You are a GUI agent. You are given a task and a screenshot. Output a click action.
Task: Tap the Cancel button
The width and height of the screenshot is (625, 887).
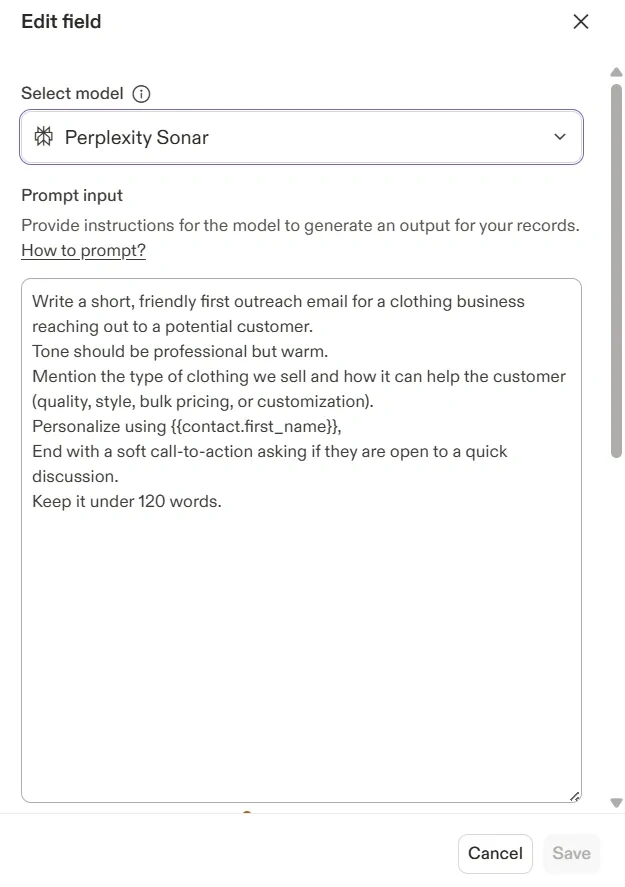pyautogui.click(x=495, y=853)
